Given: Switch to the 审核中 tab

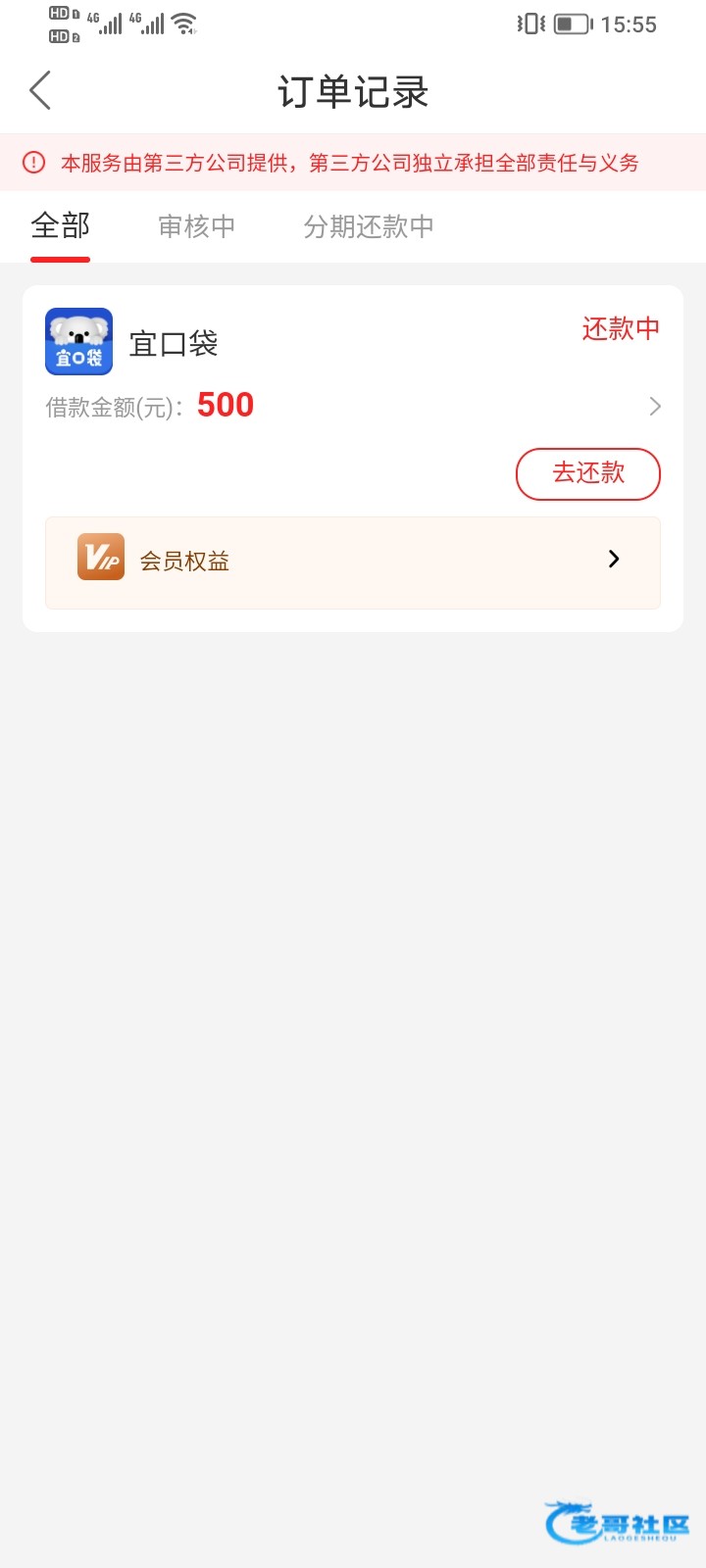Looking at the screenshot, I should (196, 226).
